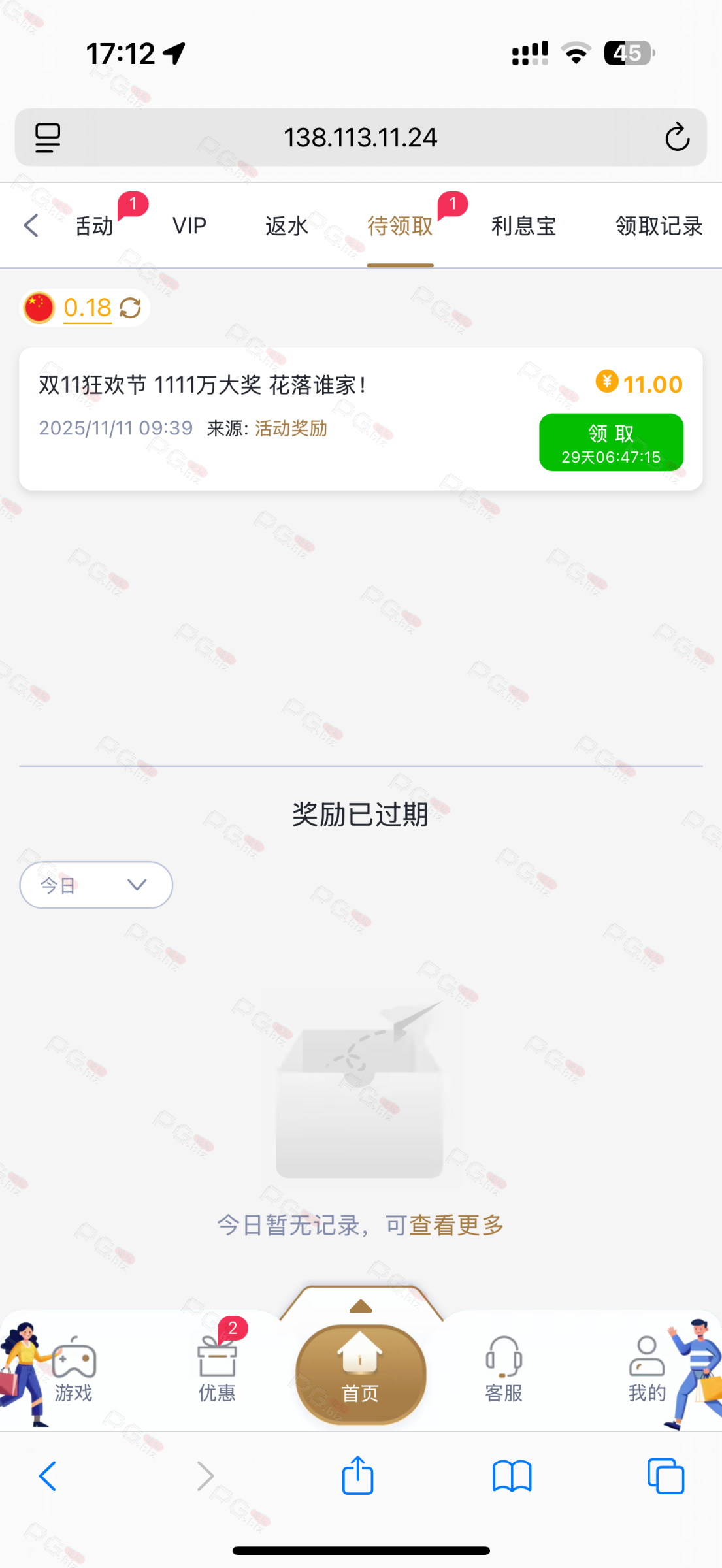The image size is (722, 1568).
Task: Select the 待领取 tab
Action: (x=400, y=226)
